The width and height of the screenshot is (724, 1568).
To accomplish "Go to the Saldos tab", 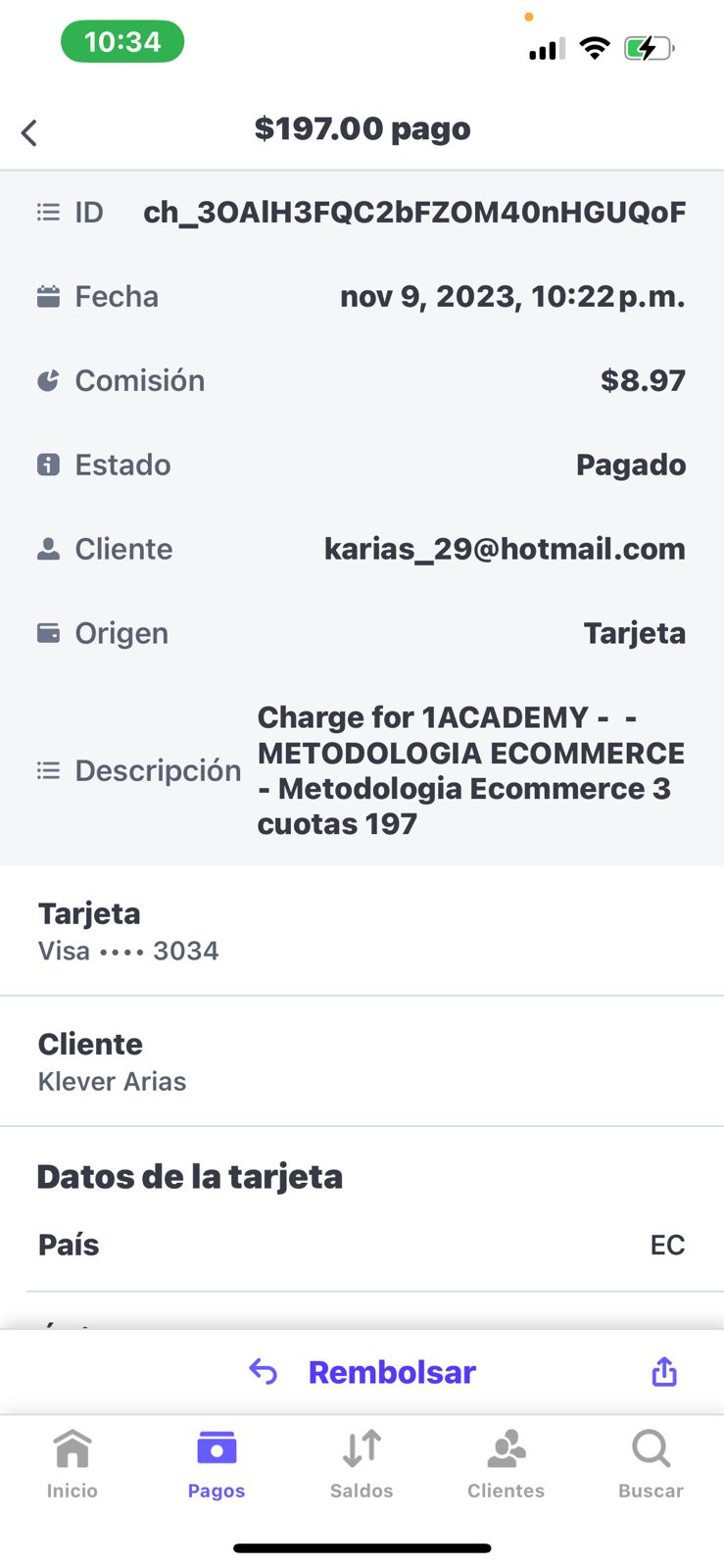I will (362, 1464).
